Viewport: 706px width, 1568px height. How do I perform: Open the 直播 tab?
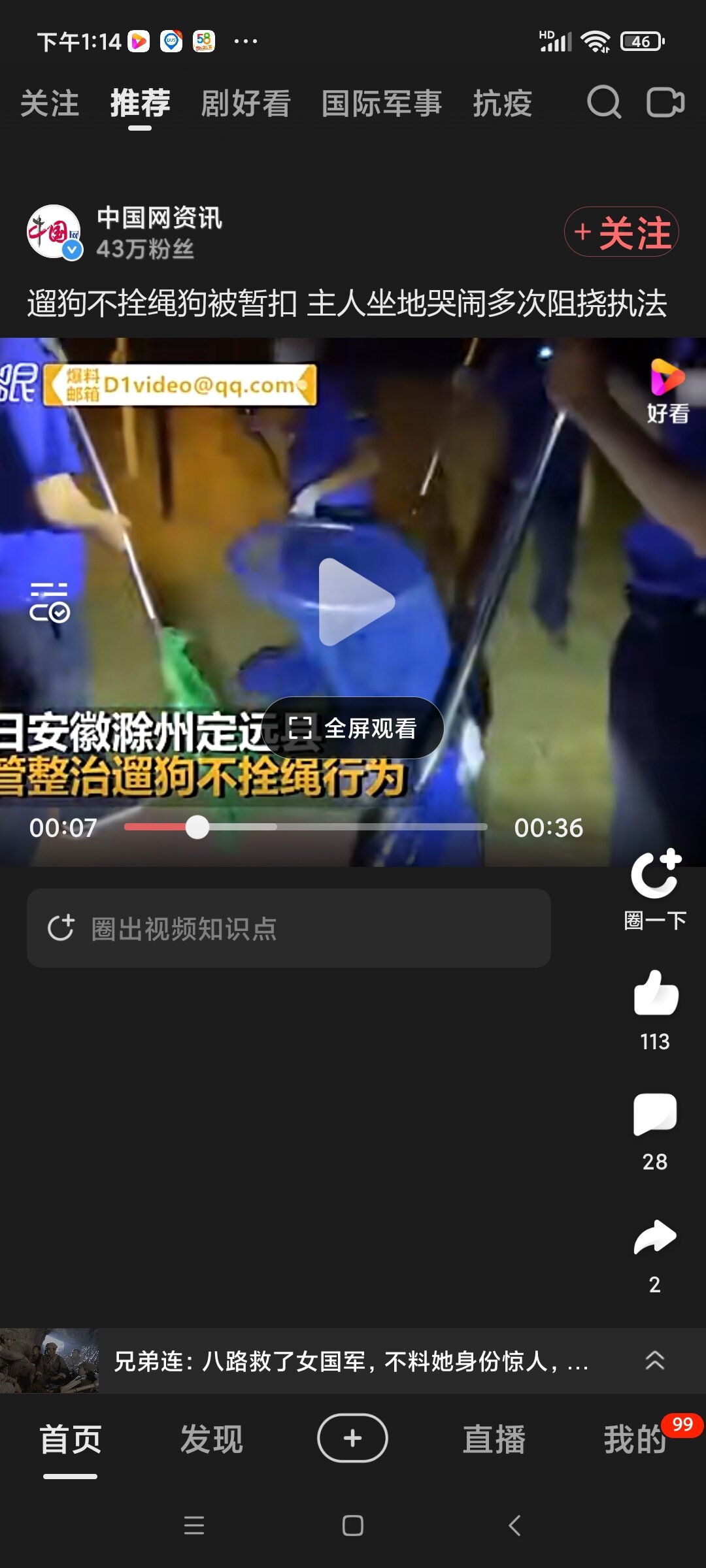point(494,1439)
